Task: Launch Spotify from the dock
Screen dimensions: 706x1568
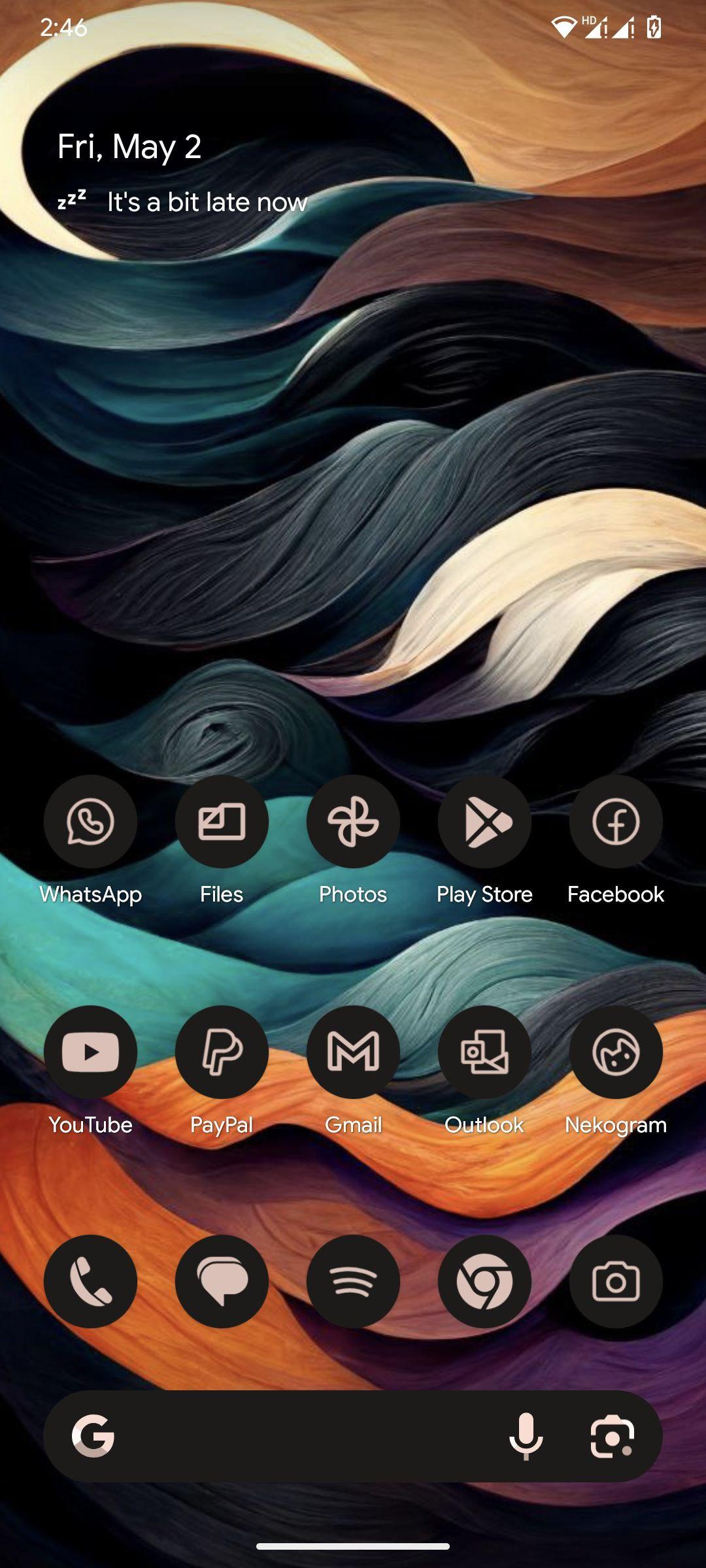Action: pyautogui.click(x=353, y=1281)
